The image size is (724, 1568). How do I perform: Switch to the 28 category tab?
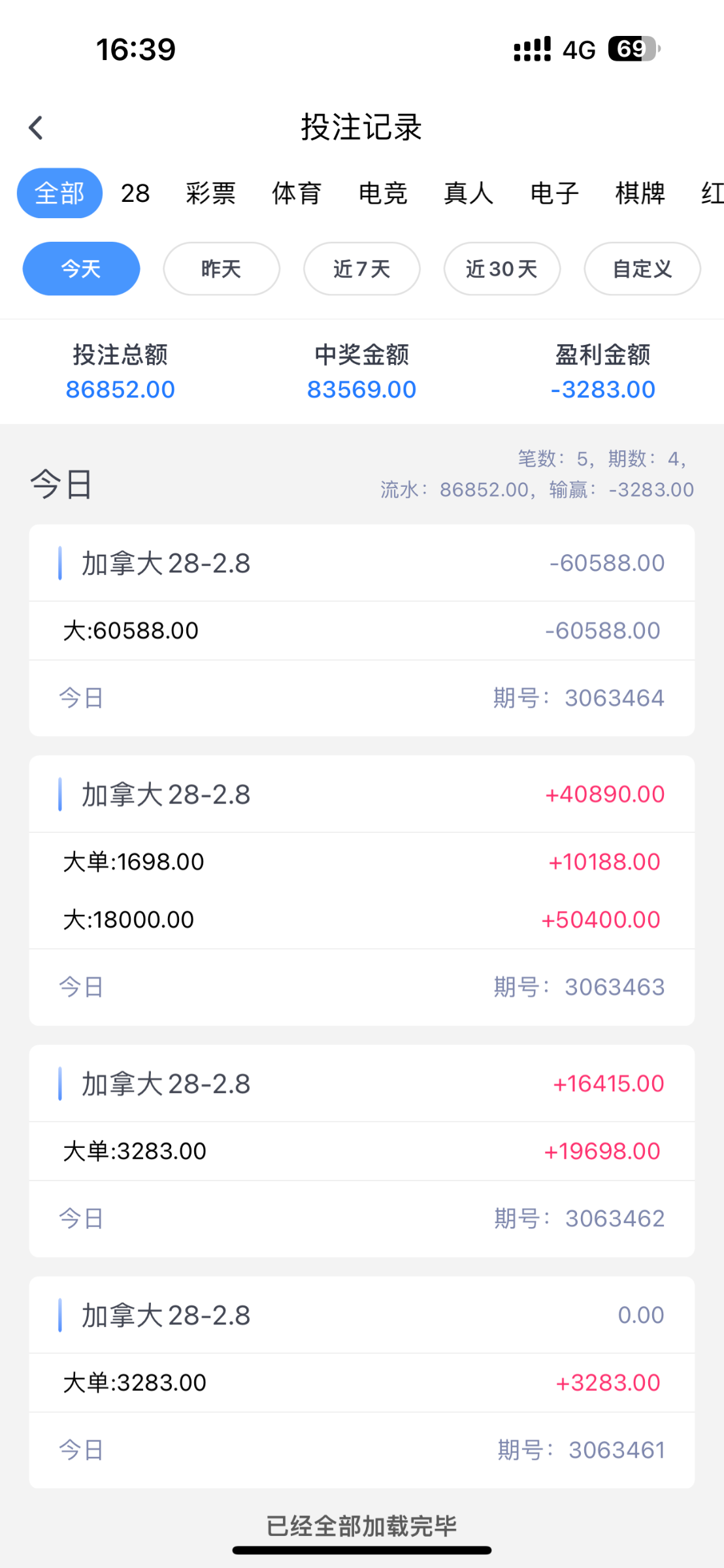[135, 193]
